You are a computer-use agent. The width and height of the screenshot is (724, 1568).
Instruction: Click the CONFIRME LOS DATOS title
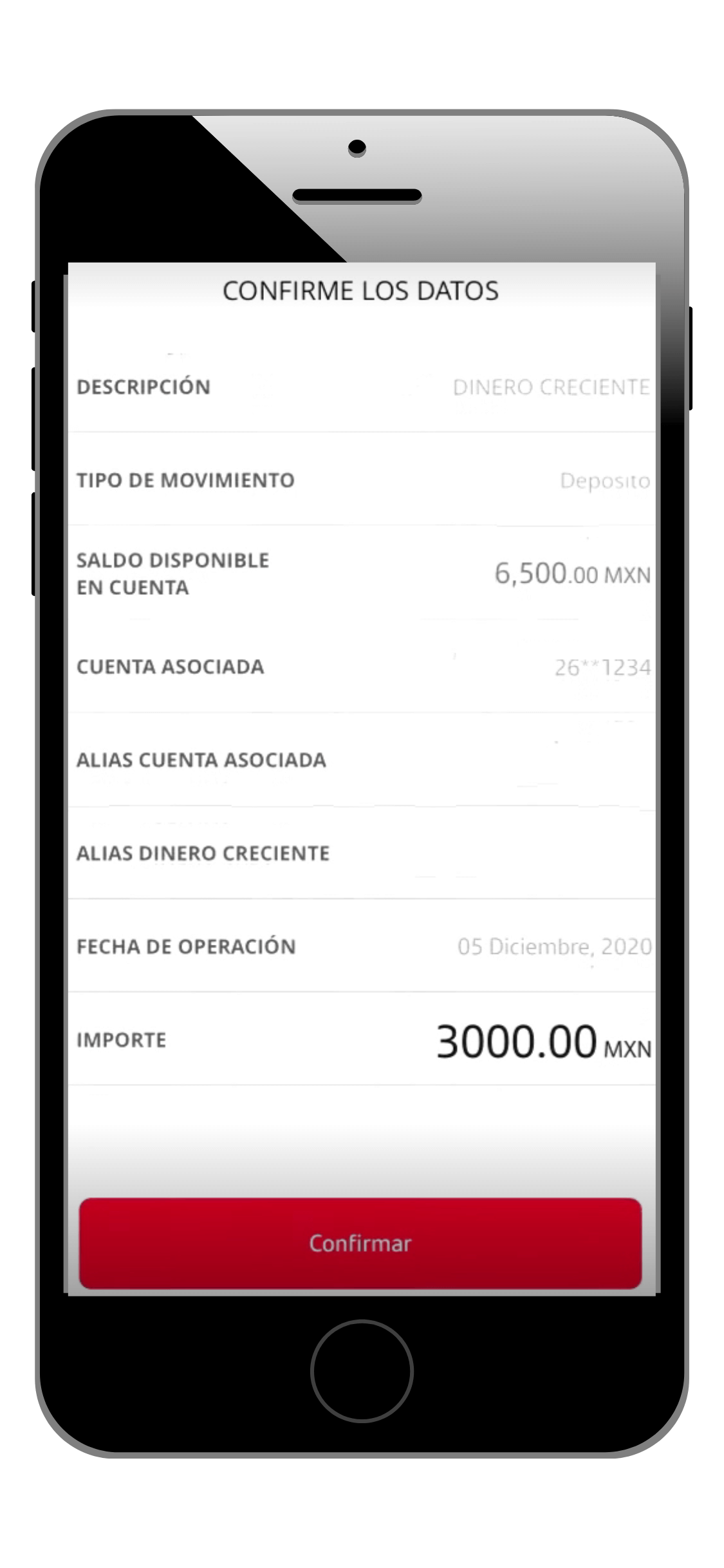[360, 290]
